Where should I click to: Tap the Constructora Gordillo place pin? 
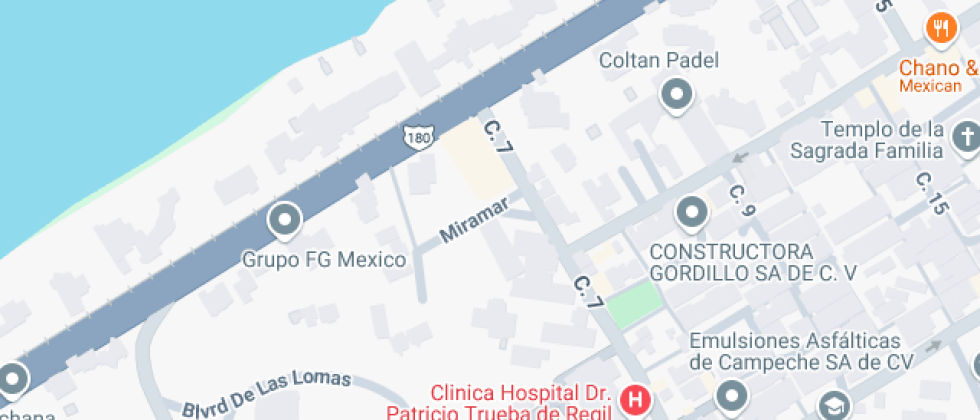tap(691, 212)
